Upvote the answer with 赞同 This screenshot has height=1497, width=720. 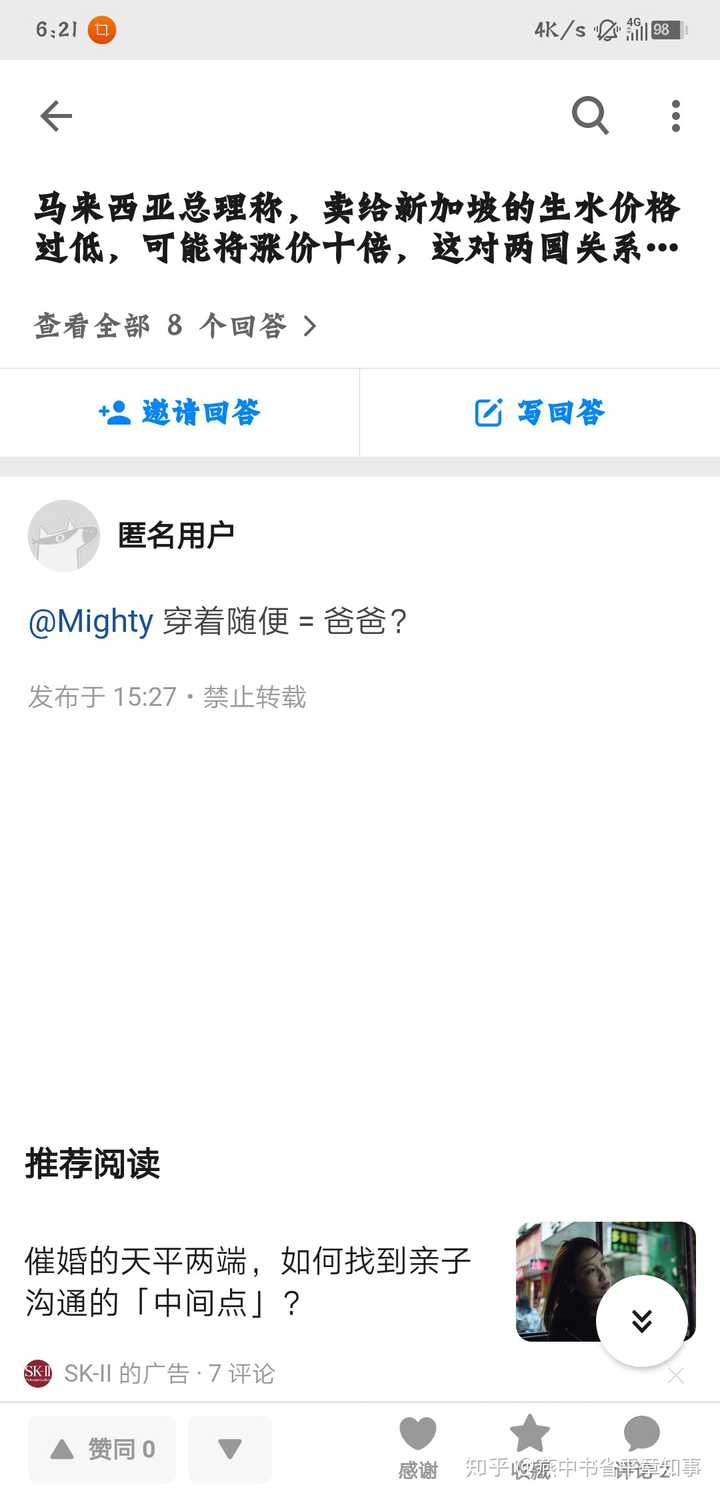(102, 1449)
